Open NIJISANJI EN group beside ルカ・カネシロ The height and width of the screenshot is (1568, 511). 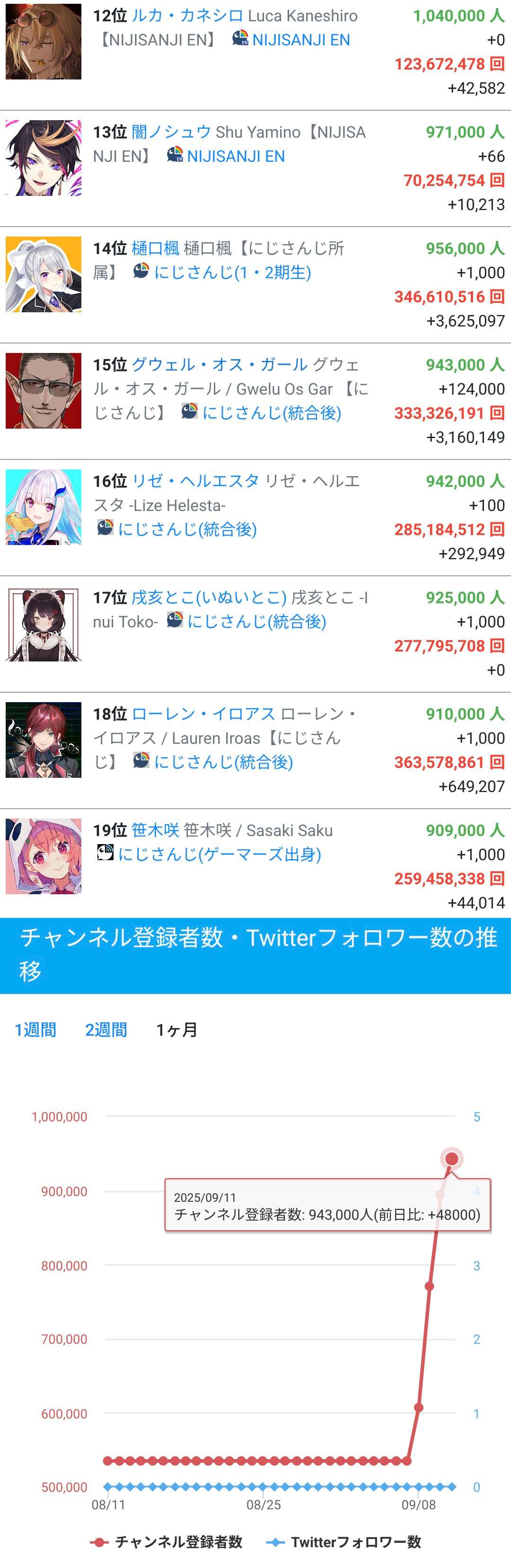click(x=301, y=40)
